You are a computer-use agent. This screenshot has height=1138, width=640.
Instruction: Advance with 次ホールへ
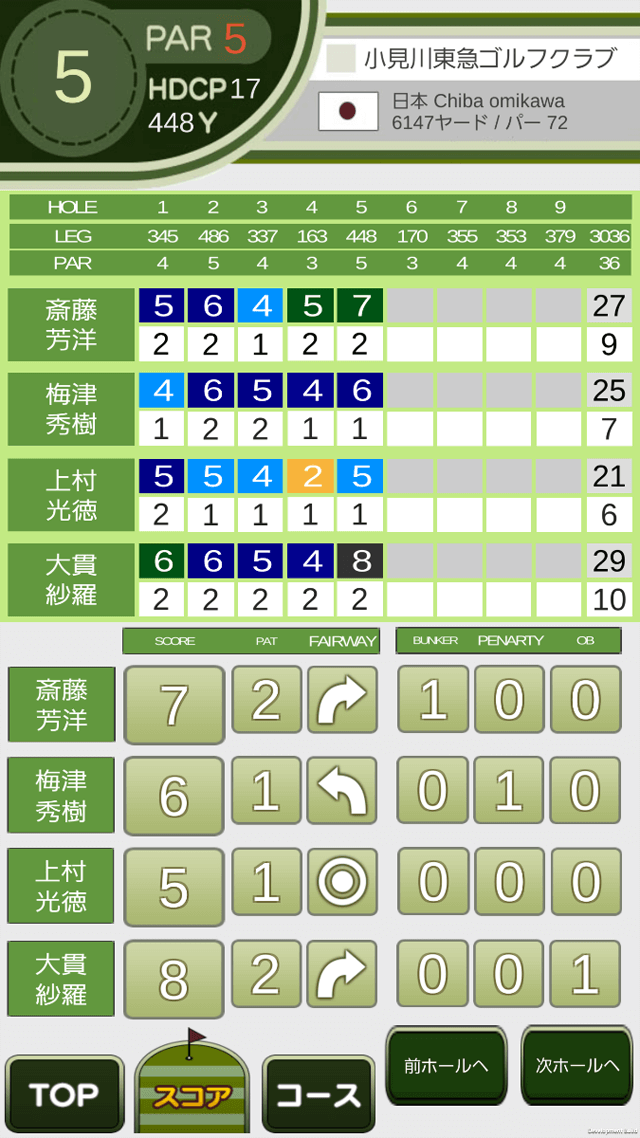[x=577, y=1065]
